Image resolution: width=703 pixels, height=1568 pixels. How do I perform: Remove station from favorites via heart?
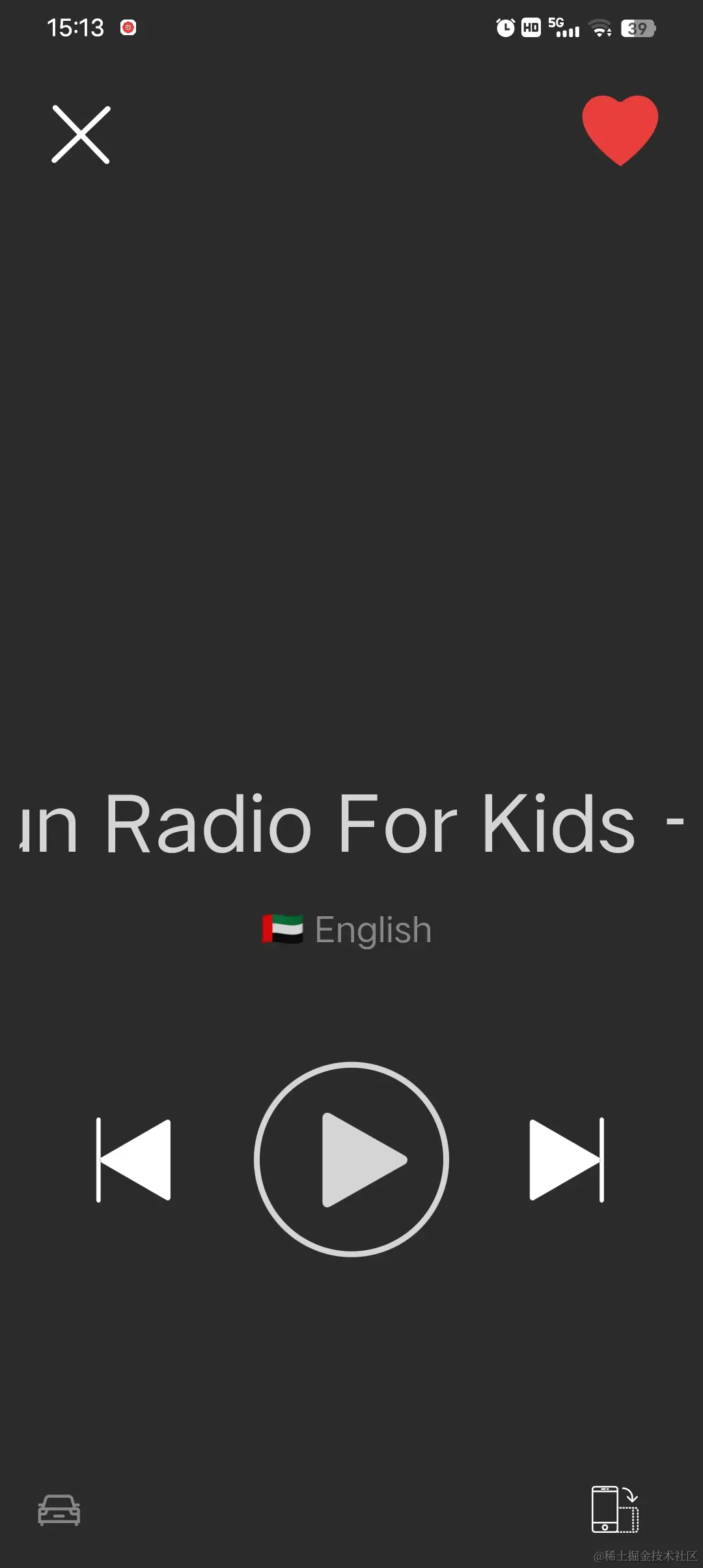620,130
